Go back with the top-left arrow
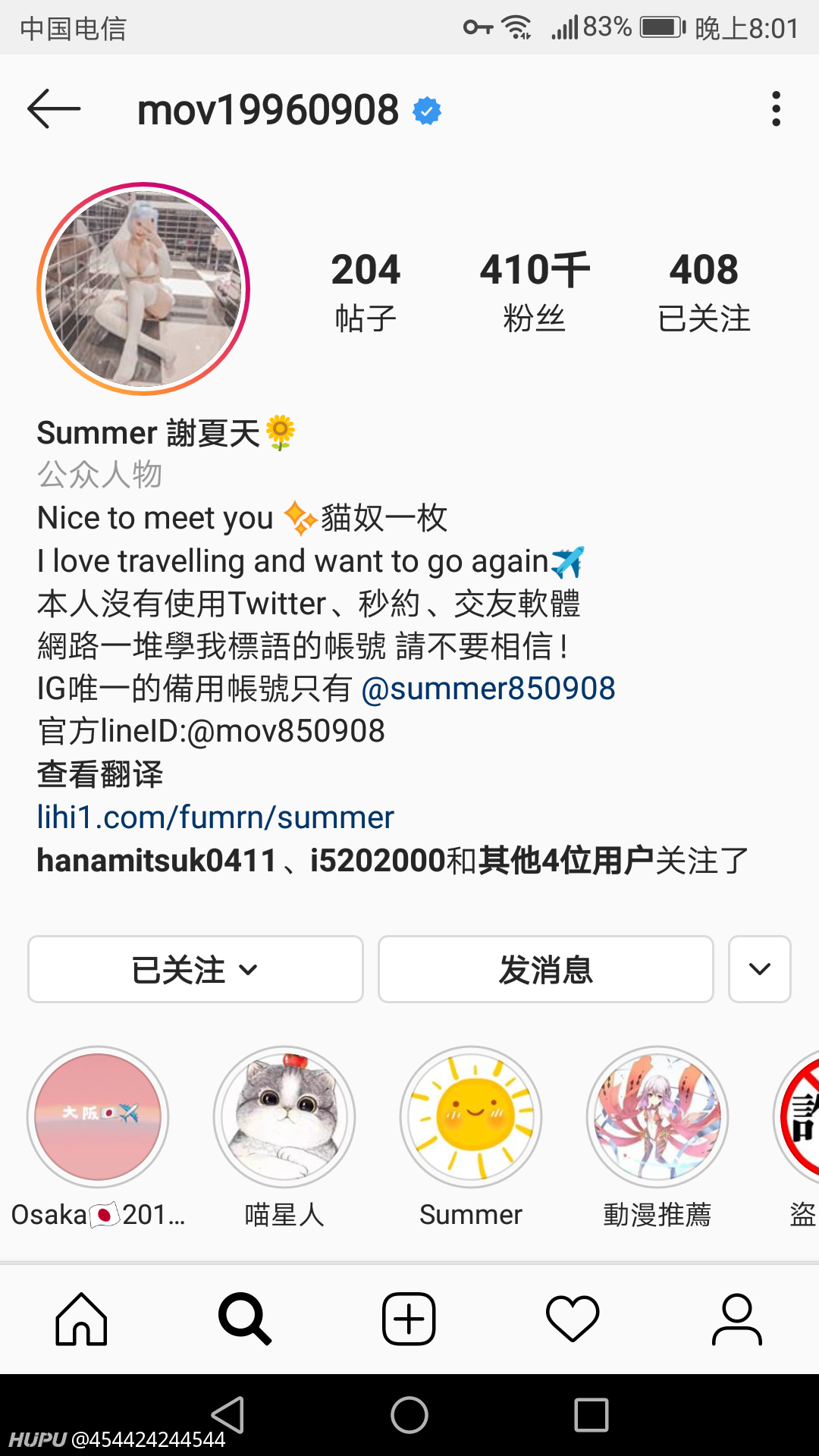Screen dimensions: 819x1456 click(x=54, y=109)
